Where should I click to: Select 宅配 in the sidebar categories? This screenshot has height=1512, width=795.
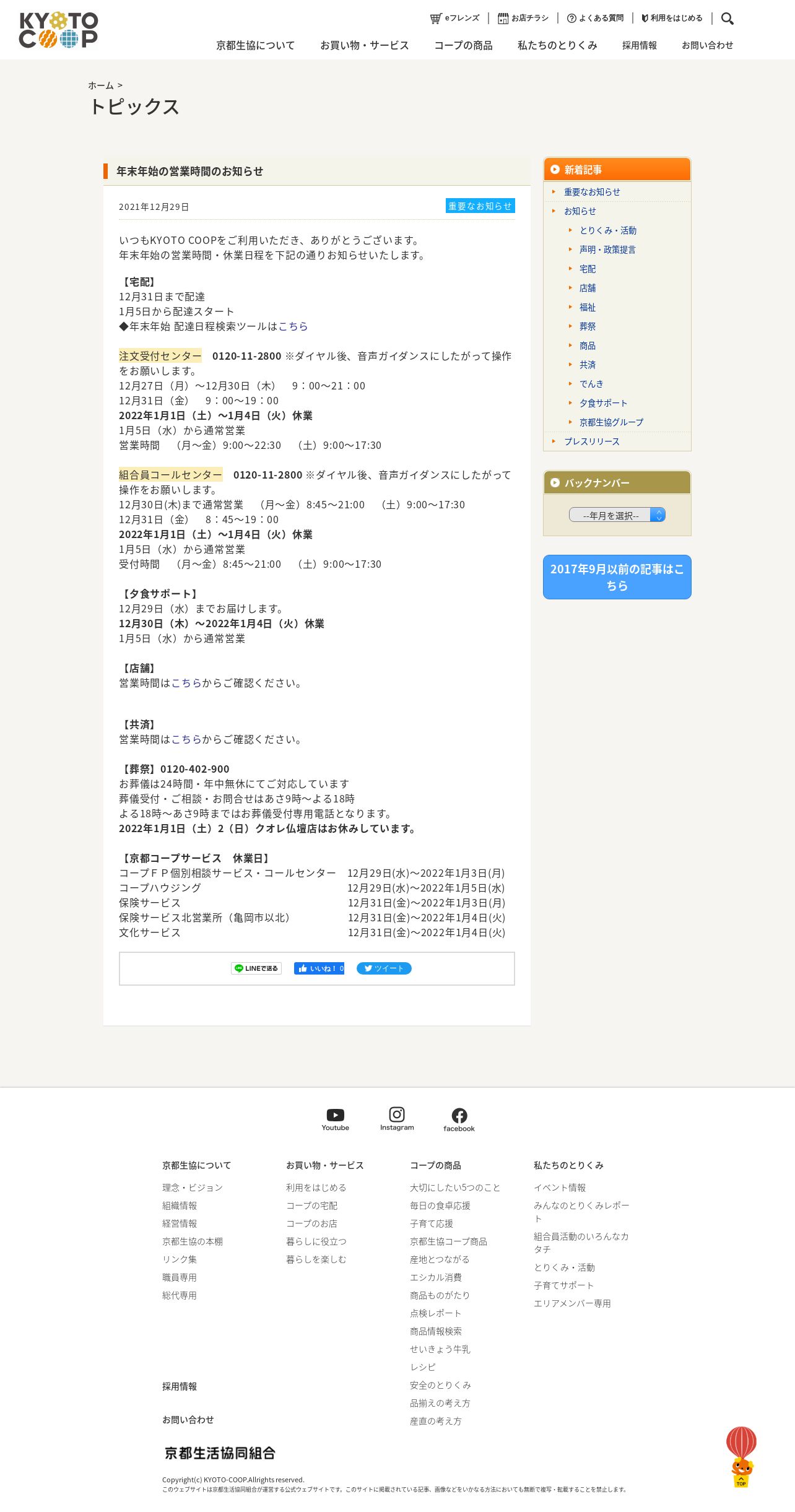point(588,269)
